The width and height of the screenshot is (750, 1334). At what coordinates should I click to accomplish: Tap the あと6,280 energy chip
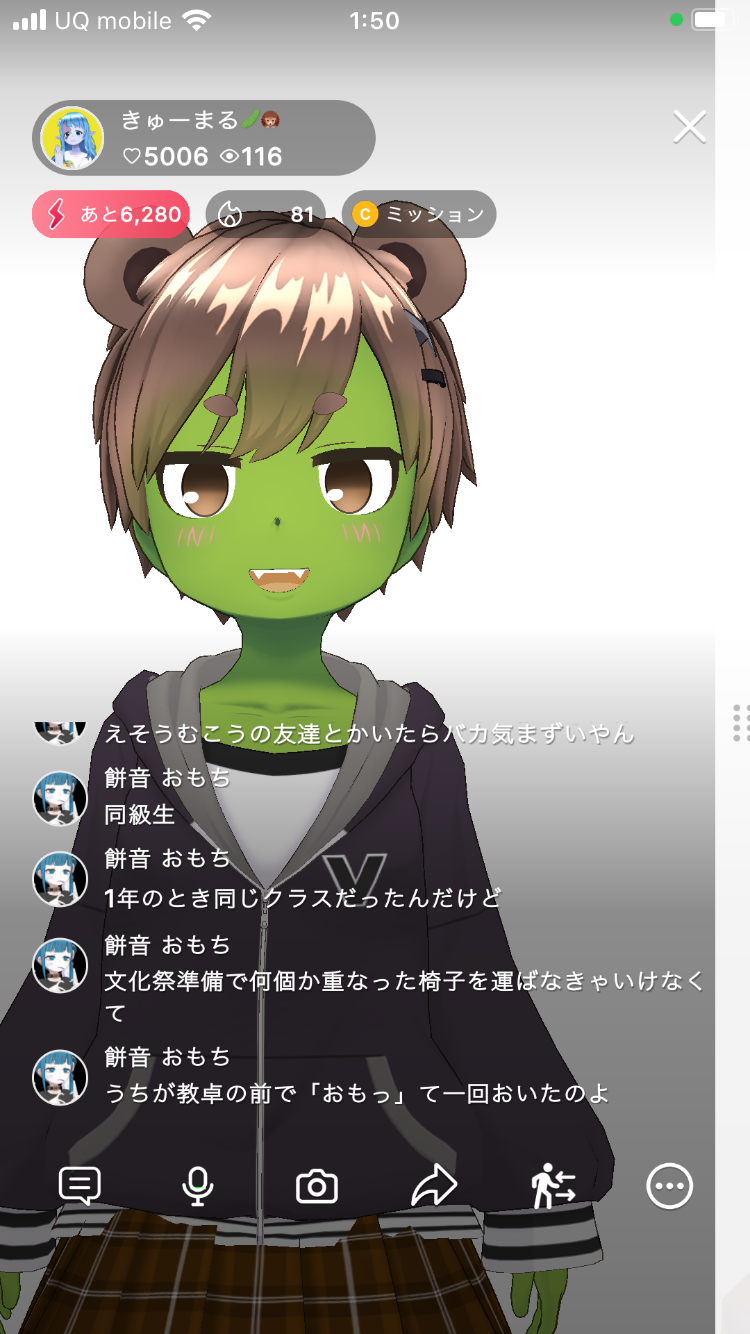click(x=111, y=214)
